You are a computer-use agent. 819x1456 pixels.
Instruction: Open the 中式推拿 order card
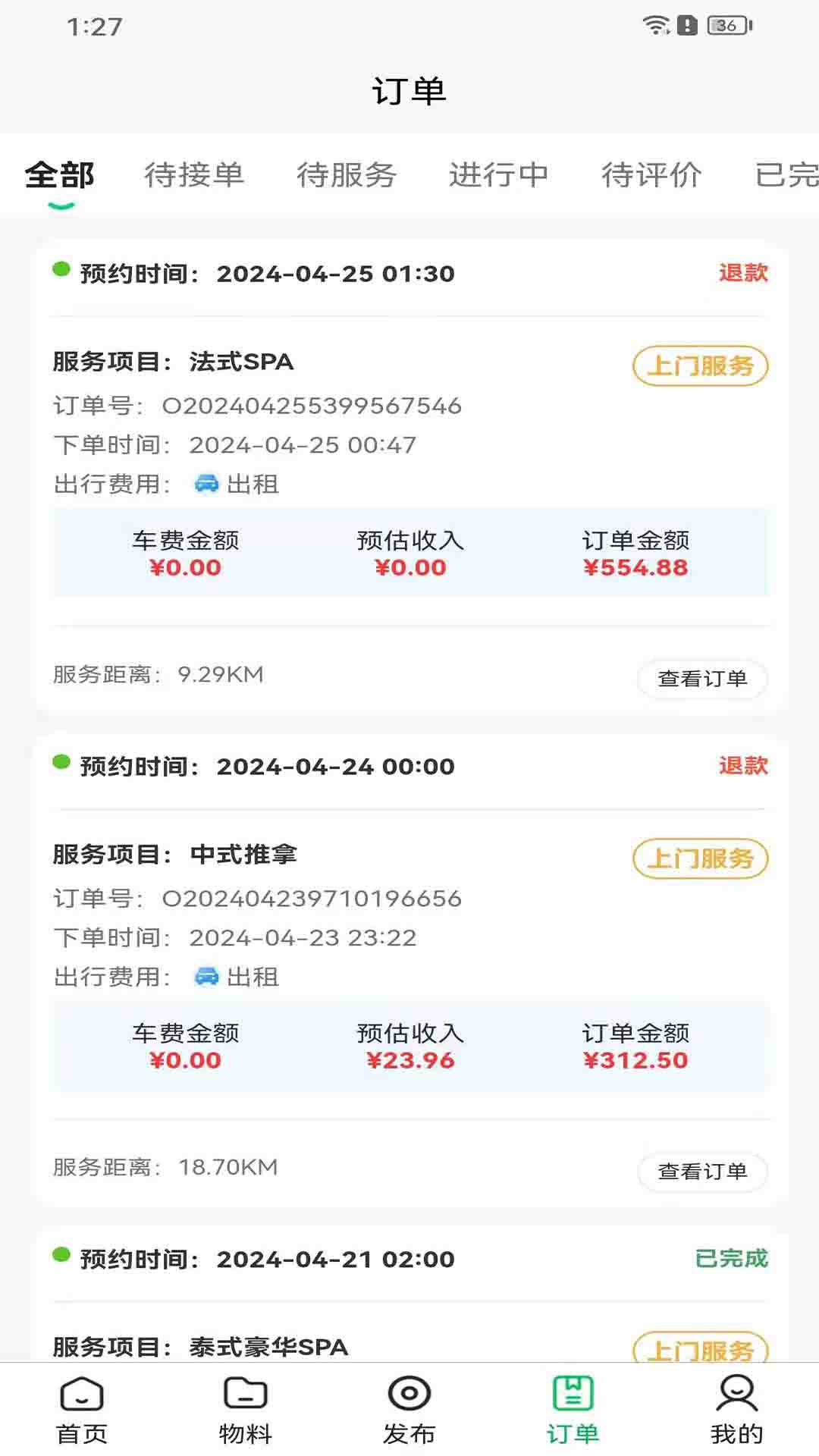(x=410, y=971)
